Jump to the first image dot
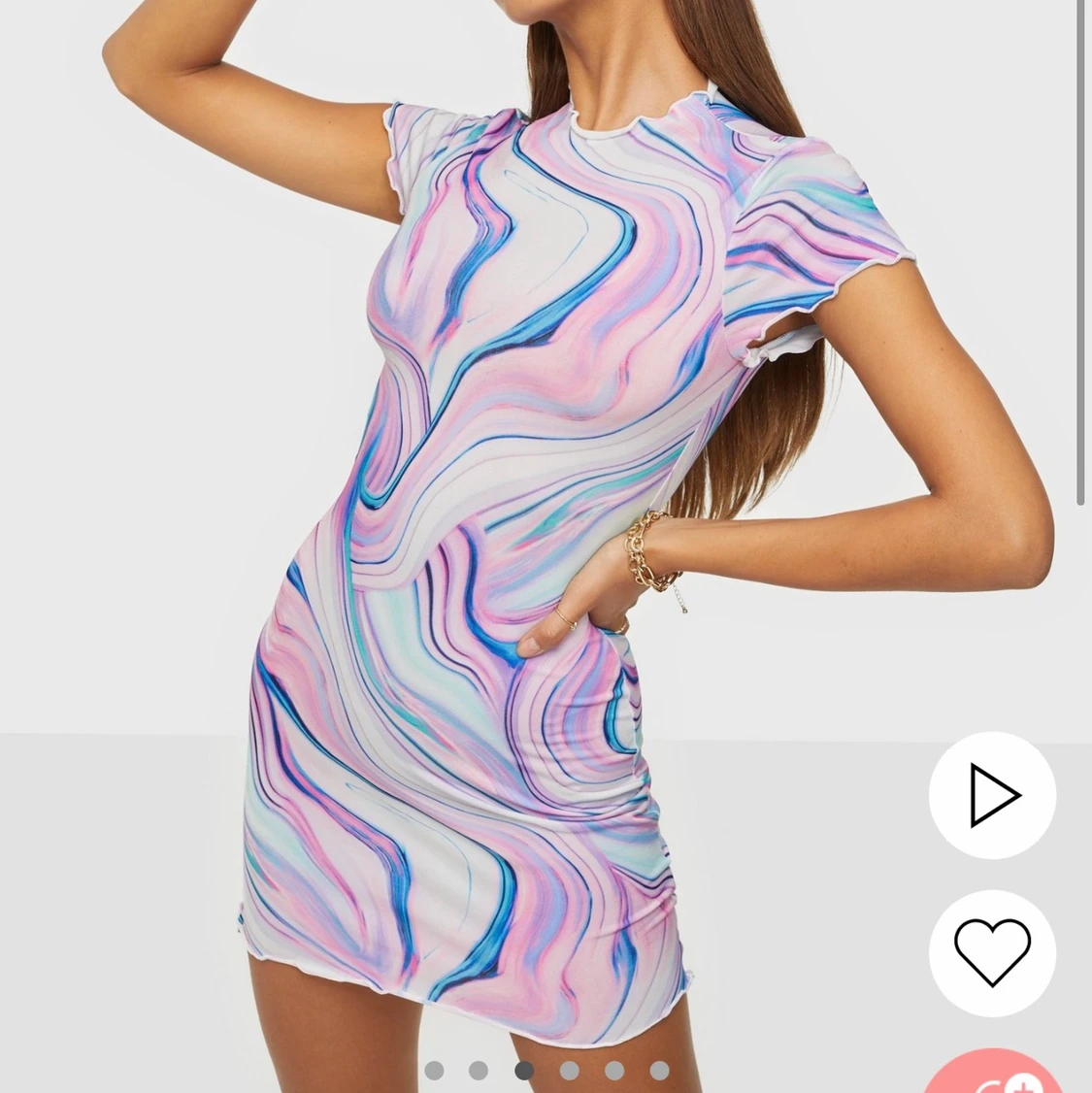The image size is (1092, 1093). pyautogui.click(x=434, y=1071)
